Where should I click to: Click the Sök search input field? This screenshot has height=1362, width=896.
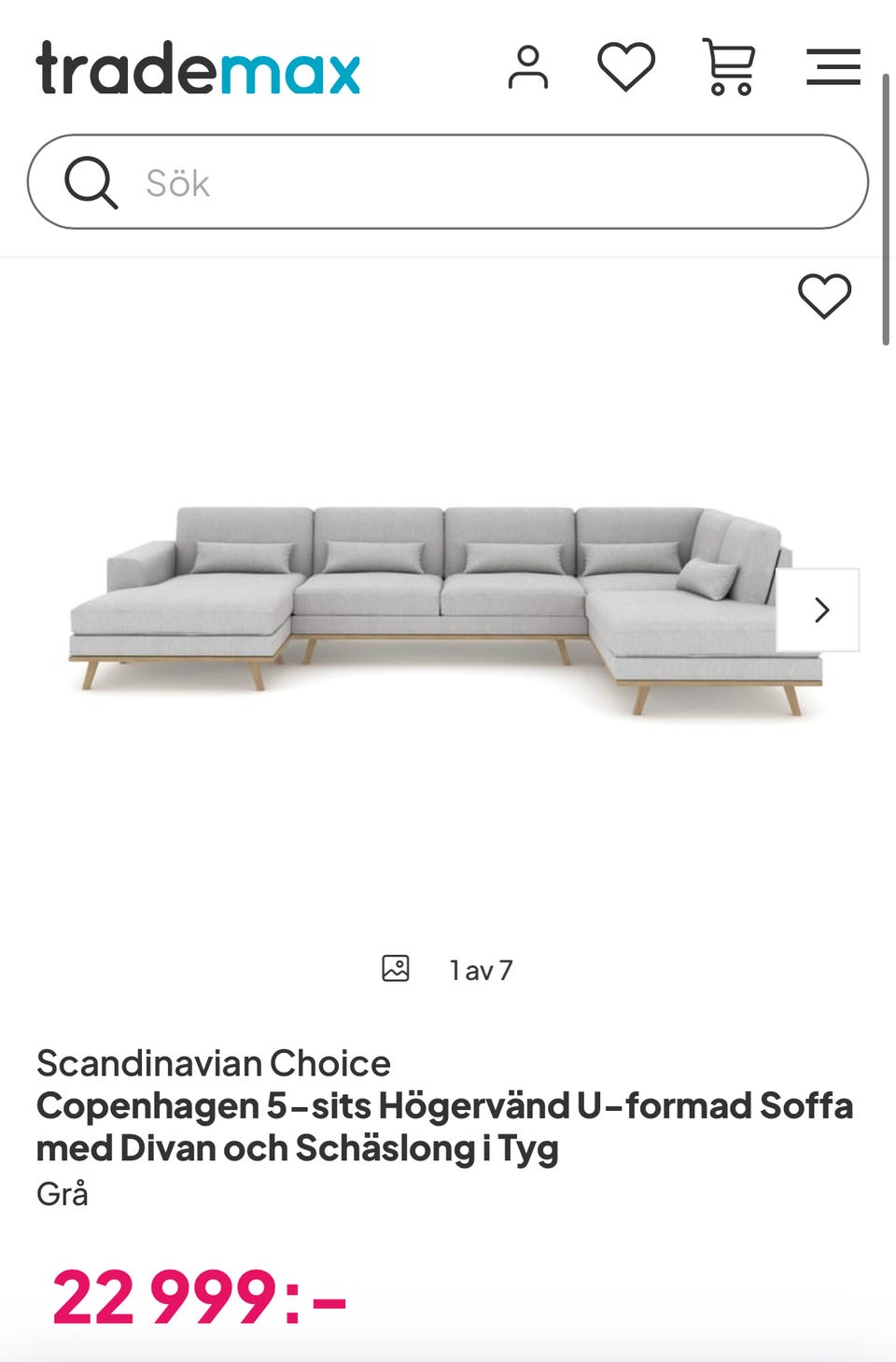(x=448, y=183)
